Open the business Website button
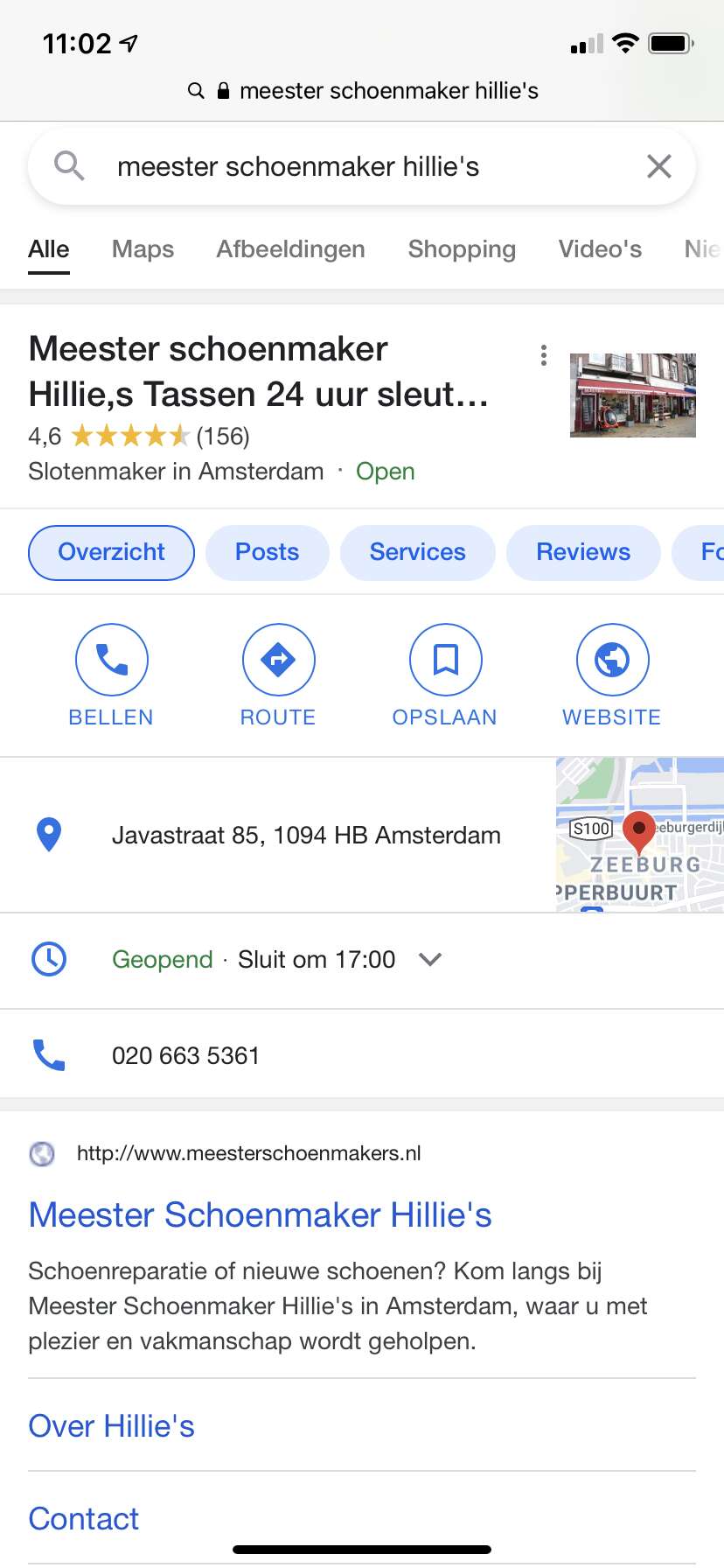This screenshot has height=1568, width=724. point(612,675)
